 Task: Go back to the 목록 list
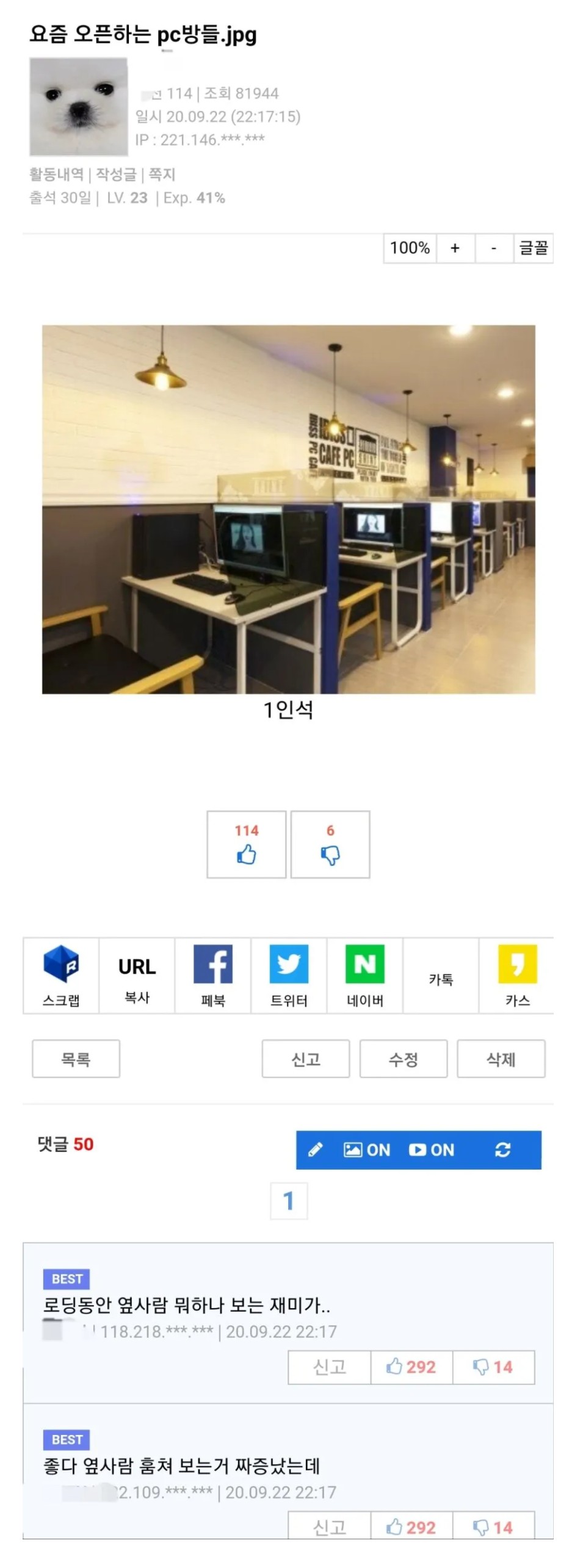pyautogui.click(x=76, y=1059)
